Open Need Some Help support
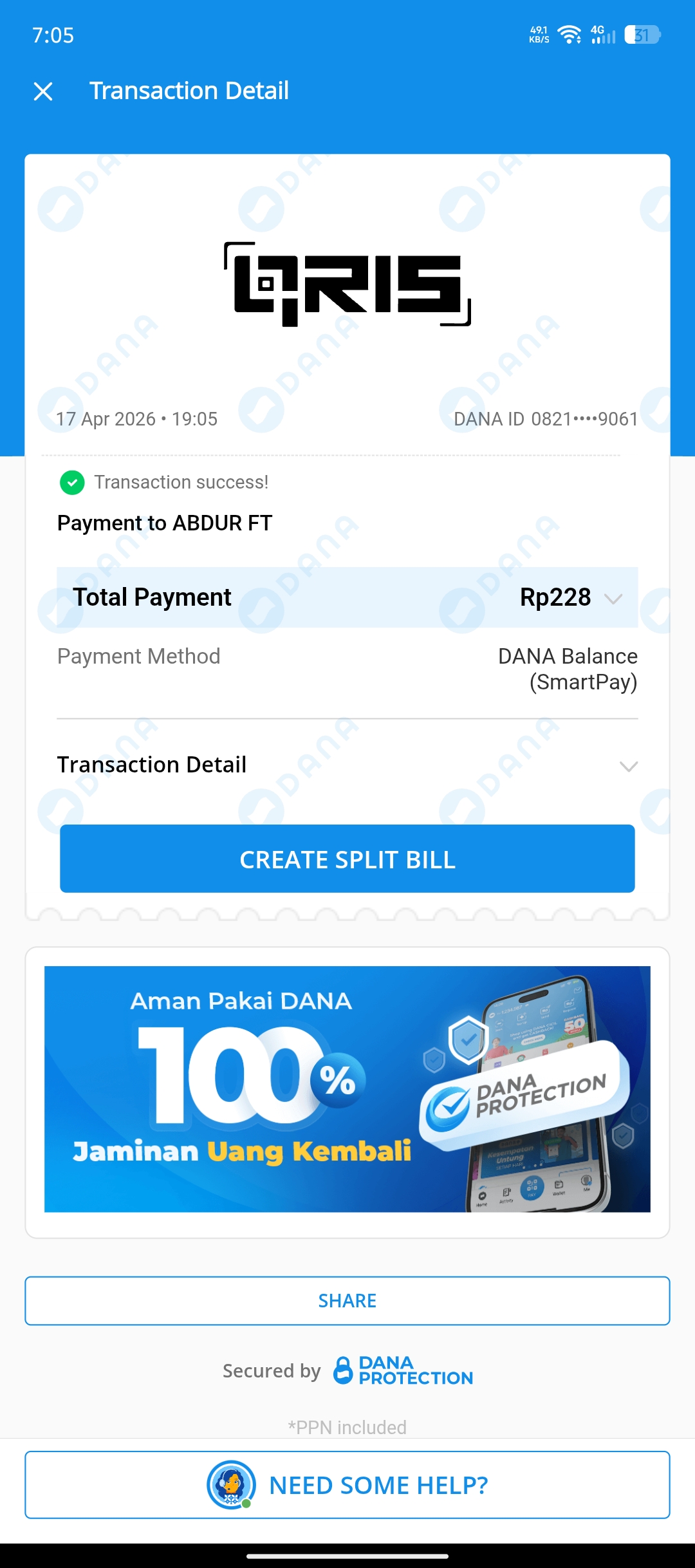This screenshot has width=695, height=1568. [347, 1485]
